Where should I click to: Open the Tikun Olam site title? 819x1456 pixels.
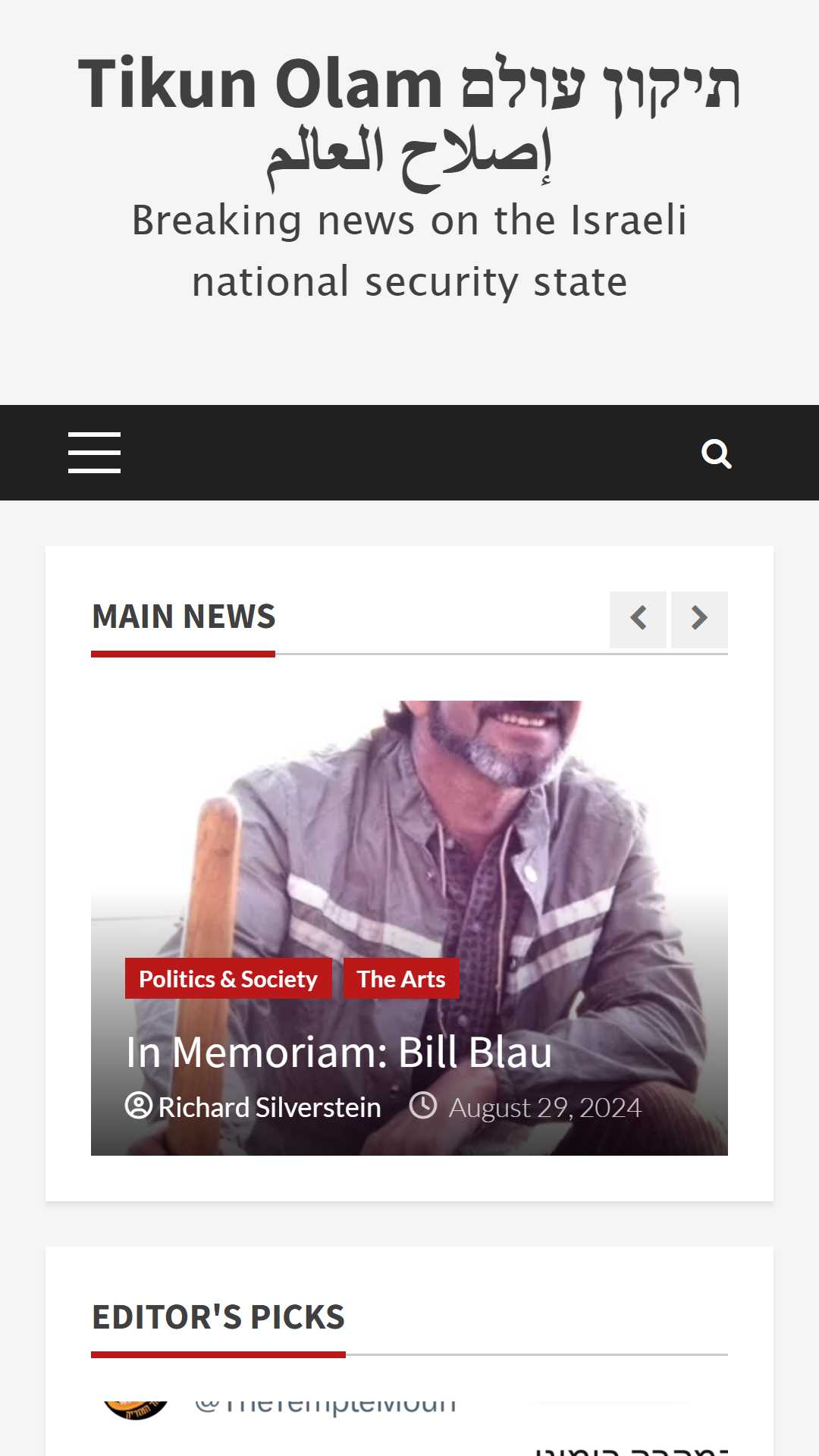[409, 118]
